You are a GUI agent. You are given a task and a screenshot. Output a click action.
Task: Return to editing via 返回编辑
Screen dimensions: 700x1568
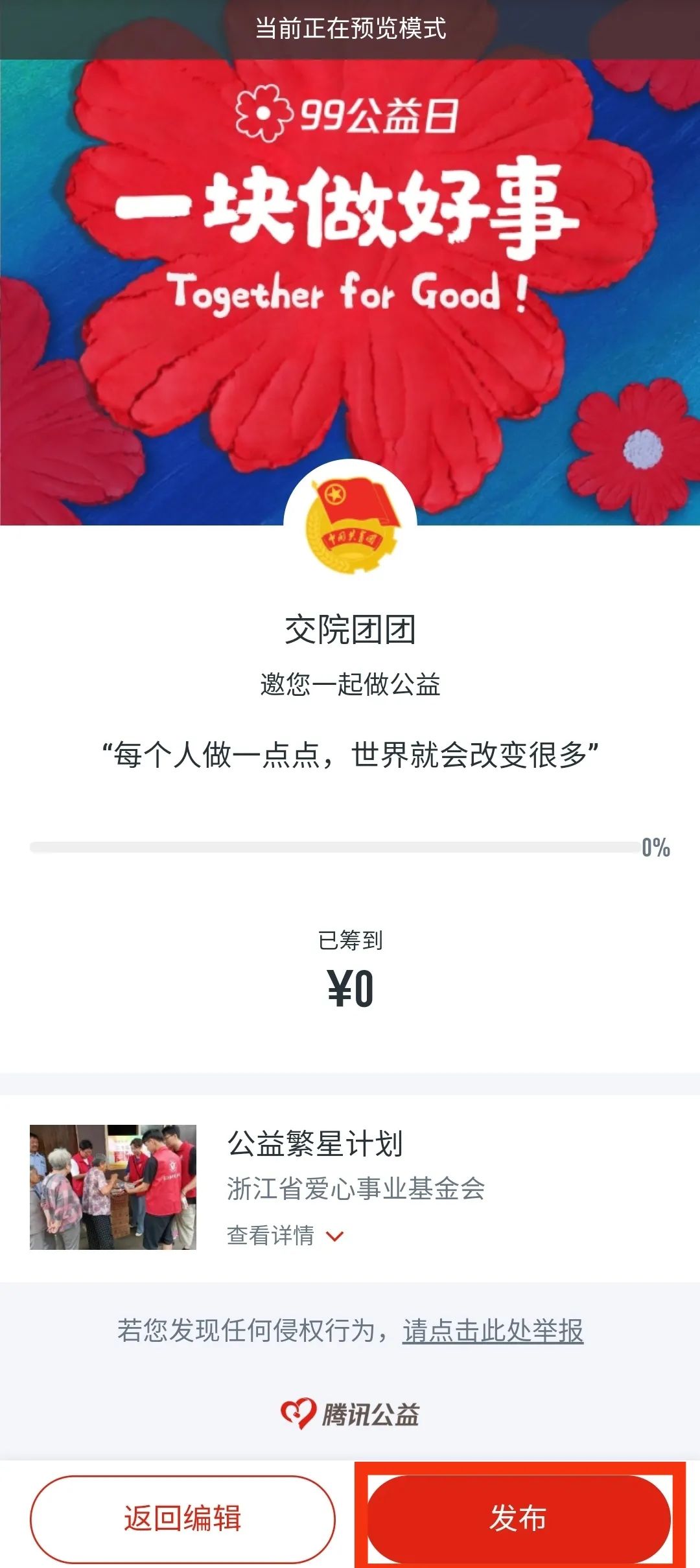183,1518
